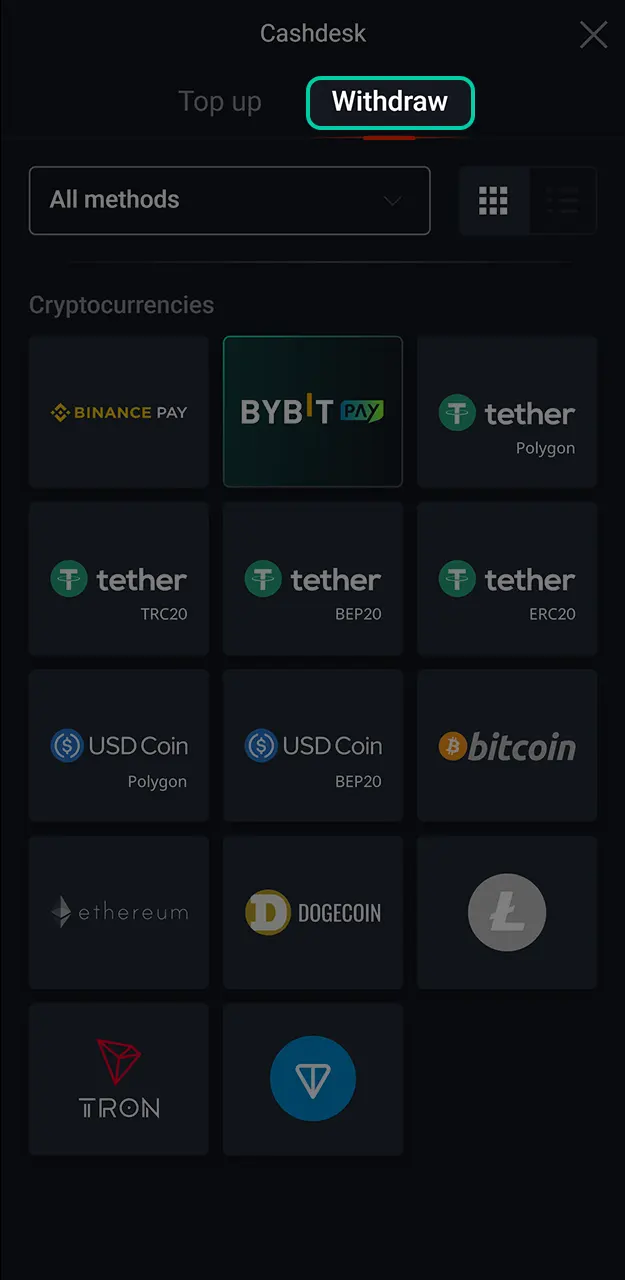625x1280 pixels.
Task: Pick Ethereum as withdrawal method
Action: [x=119, y=913]
